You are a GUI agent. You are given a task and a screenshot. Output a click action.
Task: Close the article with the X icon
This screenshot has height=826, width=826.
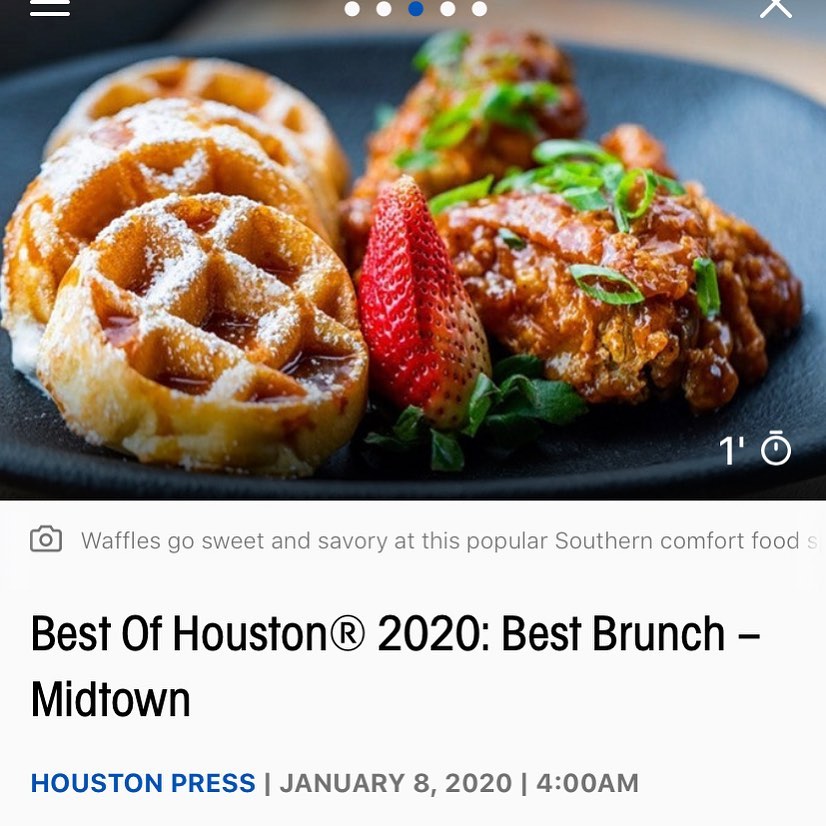[775, 7]
